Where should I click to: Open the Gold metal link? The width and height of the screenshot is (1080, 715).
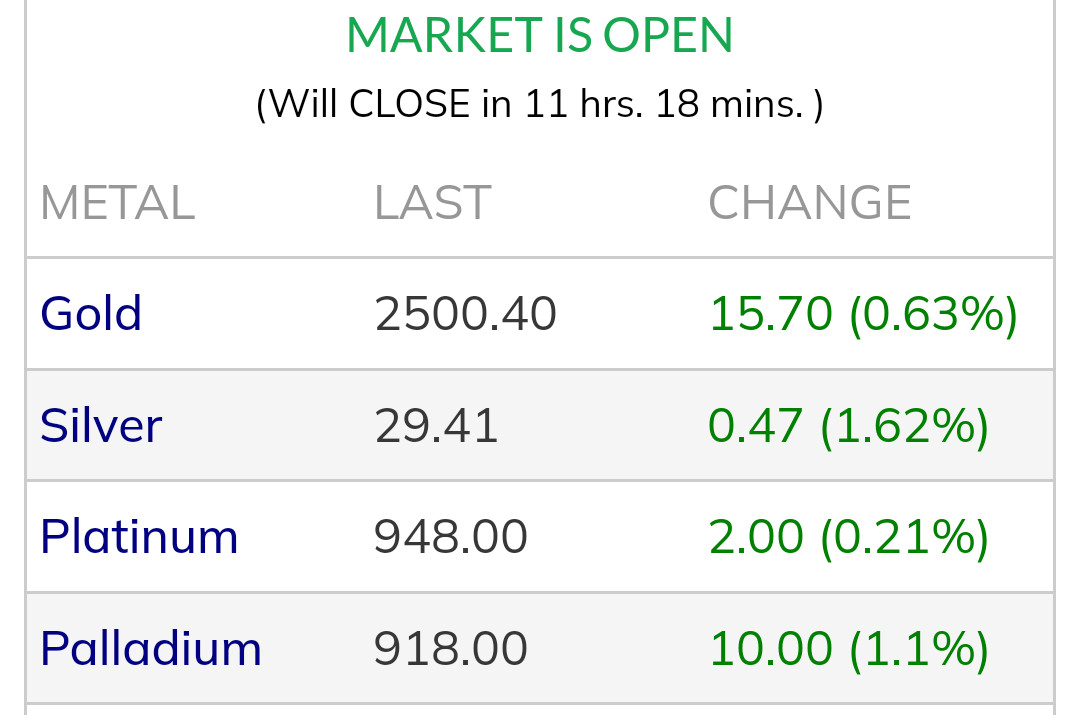[91, 314]
